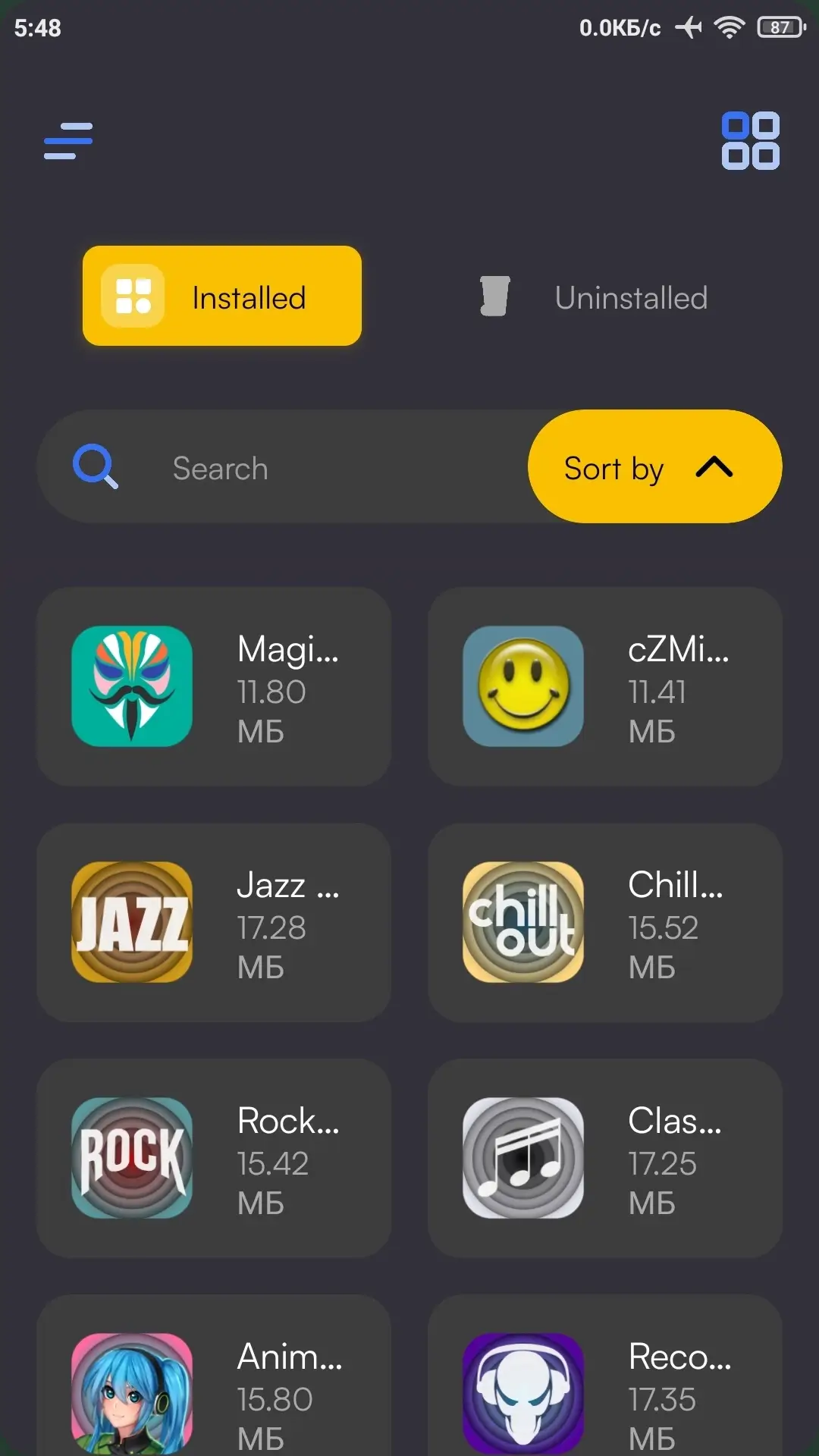Expand the Sort by dropdown

click(654, 467)
